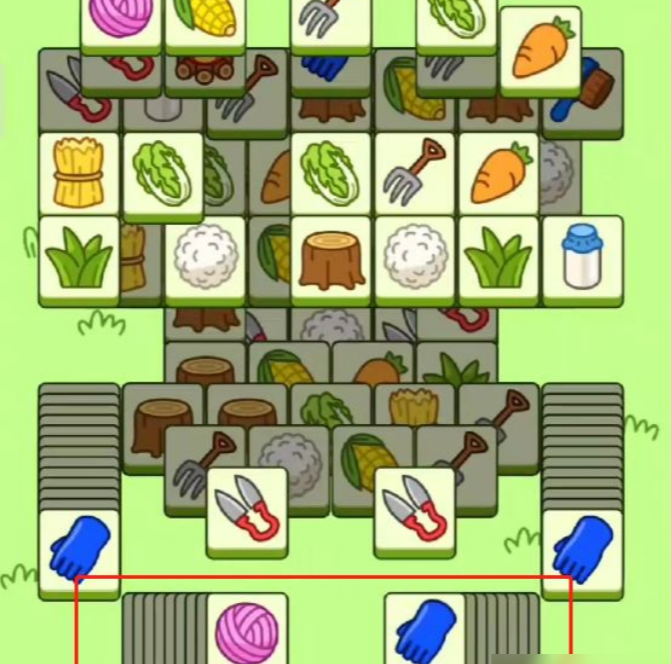The image size is (671, 664).
Task: Tap the uncovered hay bundle tile
Action: click(x=78, y=170)
